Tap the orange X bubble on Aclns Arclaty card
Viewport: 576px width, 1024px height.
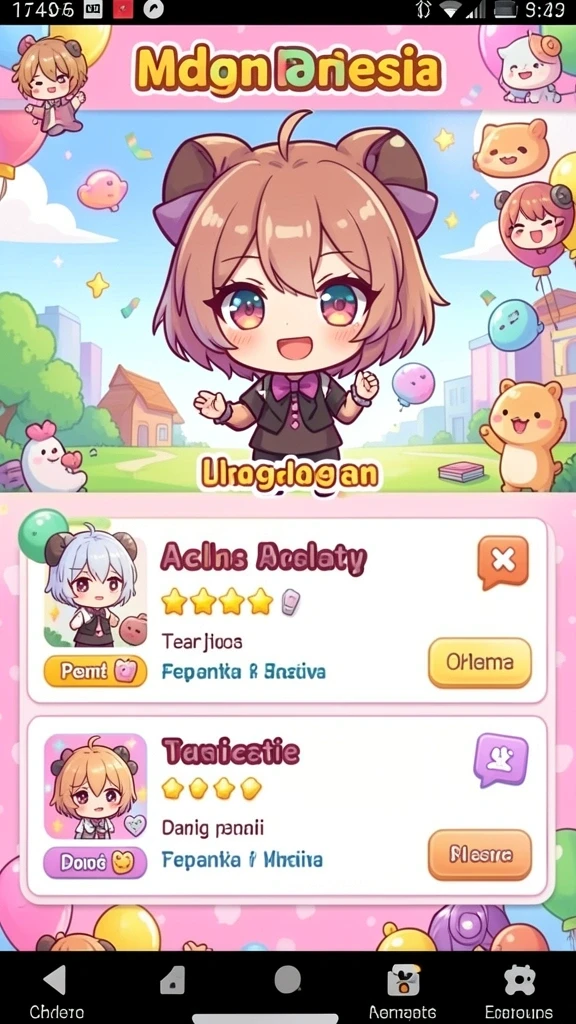[503, 562]
